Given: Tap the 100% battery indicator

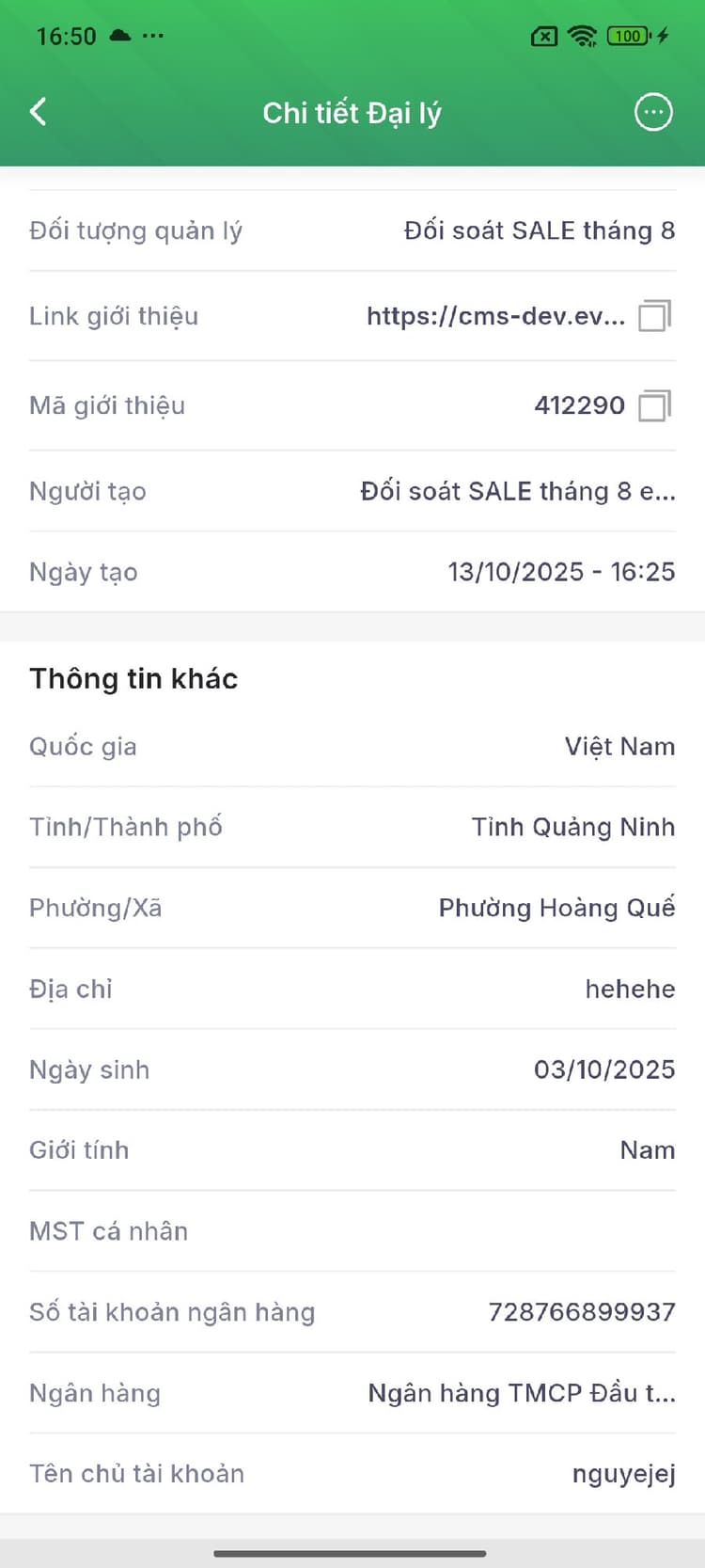Looking at the screenshot, I should pyautogui.click(x=632, y=35).
